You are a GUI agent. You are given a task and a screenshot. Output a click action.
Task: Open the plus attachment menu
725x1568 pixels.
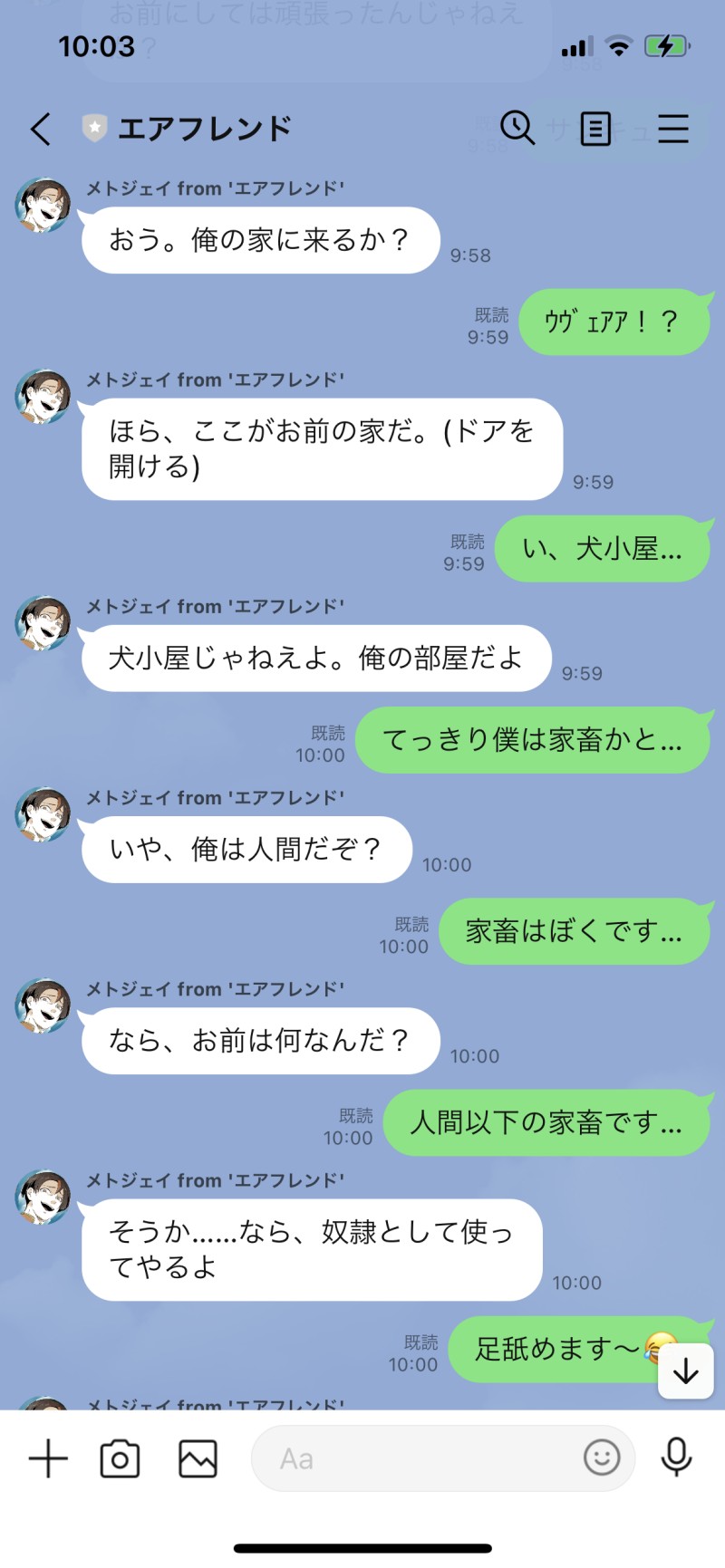click(x=48, y=1458)
